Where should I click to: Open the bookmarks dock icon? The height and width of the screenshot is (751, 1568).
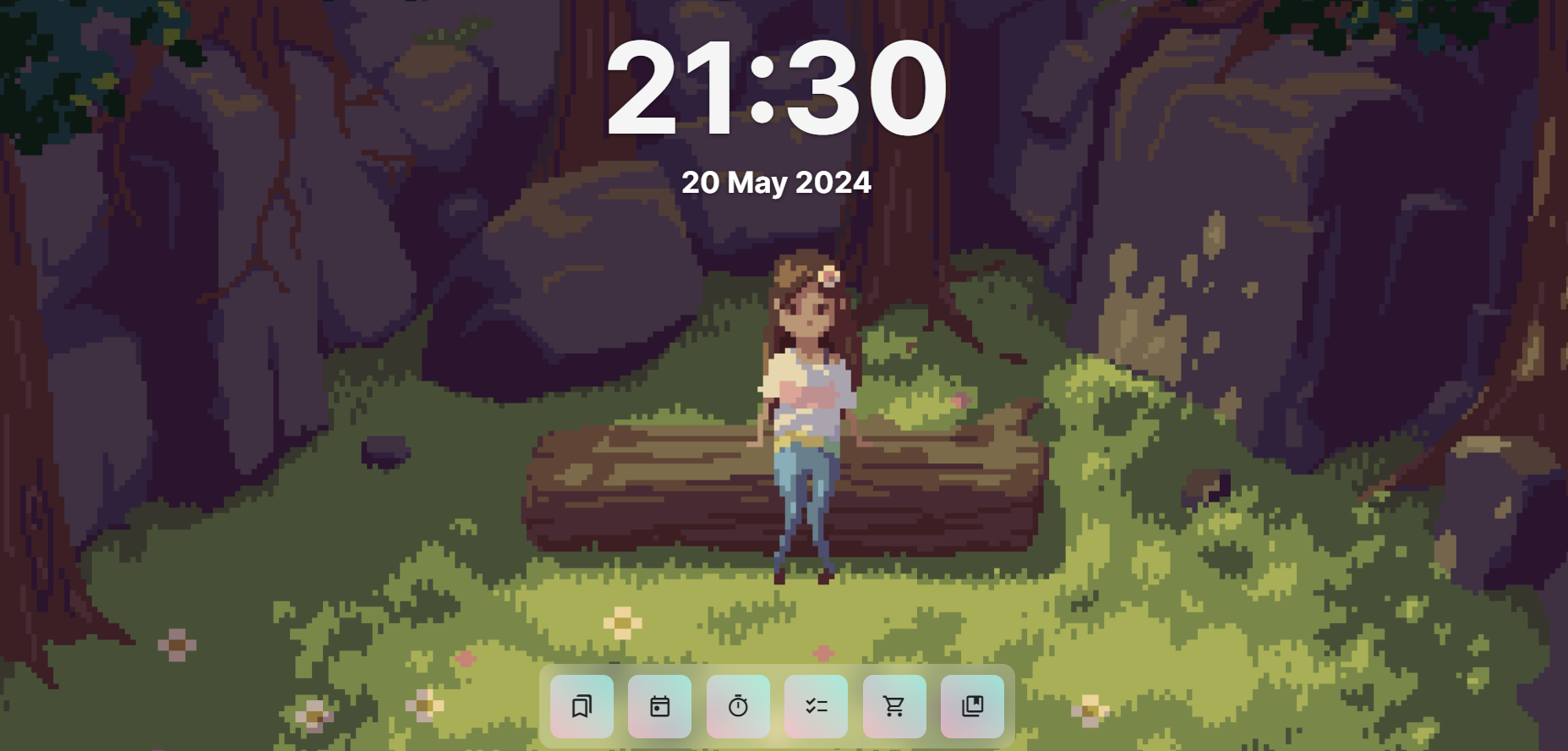pos(582,706)
